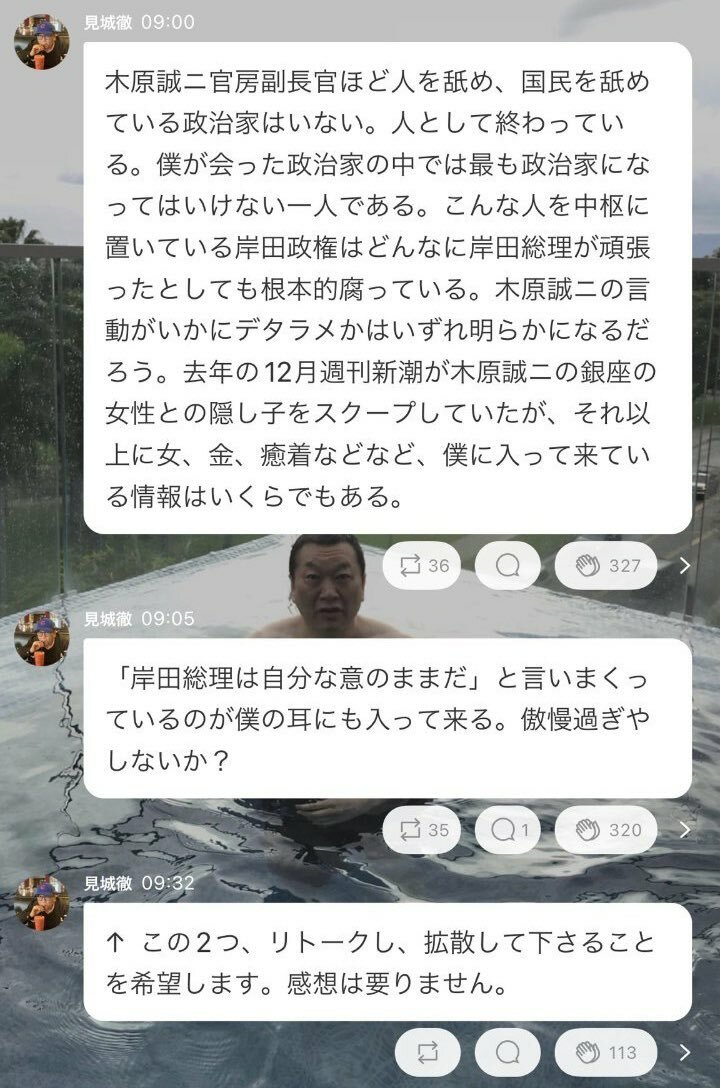Clap for the 09:00 post with 327 claps
This screenshot has width=720, height=1088.
606,566
